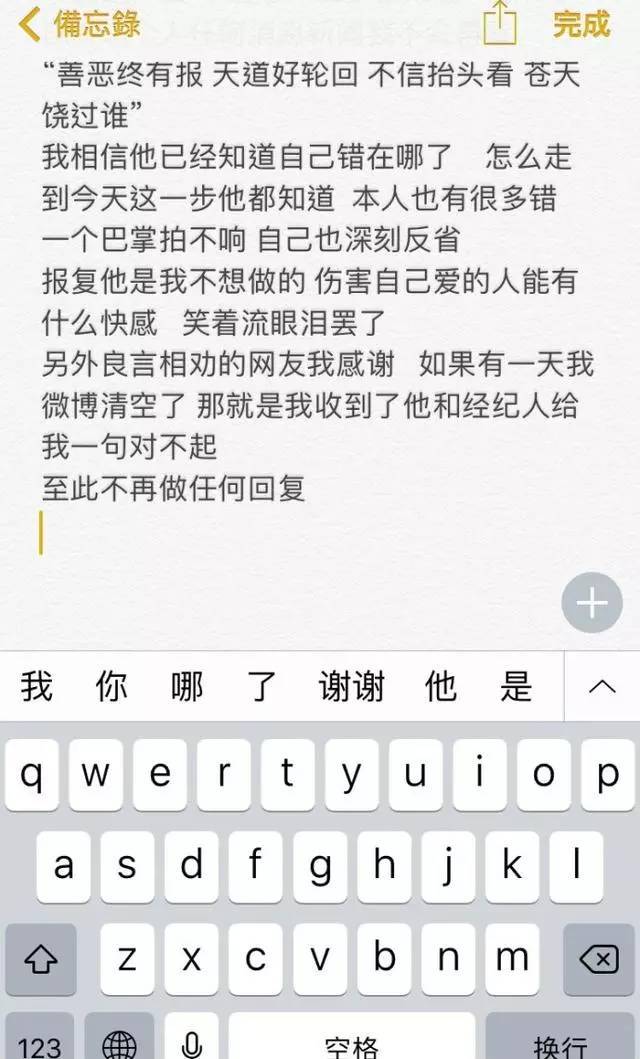Choose the suggested character 我

click(37, 687)
